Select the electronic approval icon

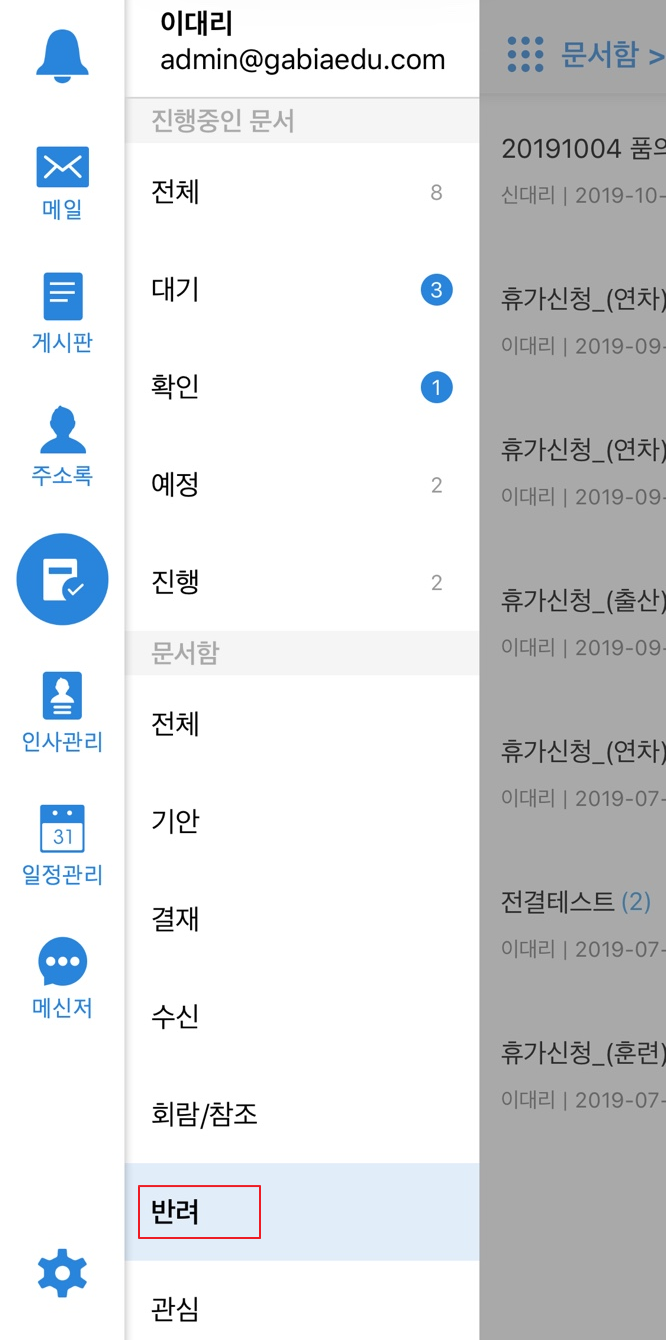click(x=62, y=579)
